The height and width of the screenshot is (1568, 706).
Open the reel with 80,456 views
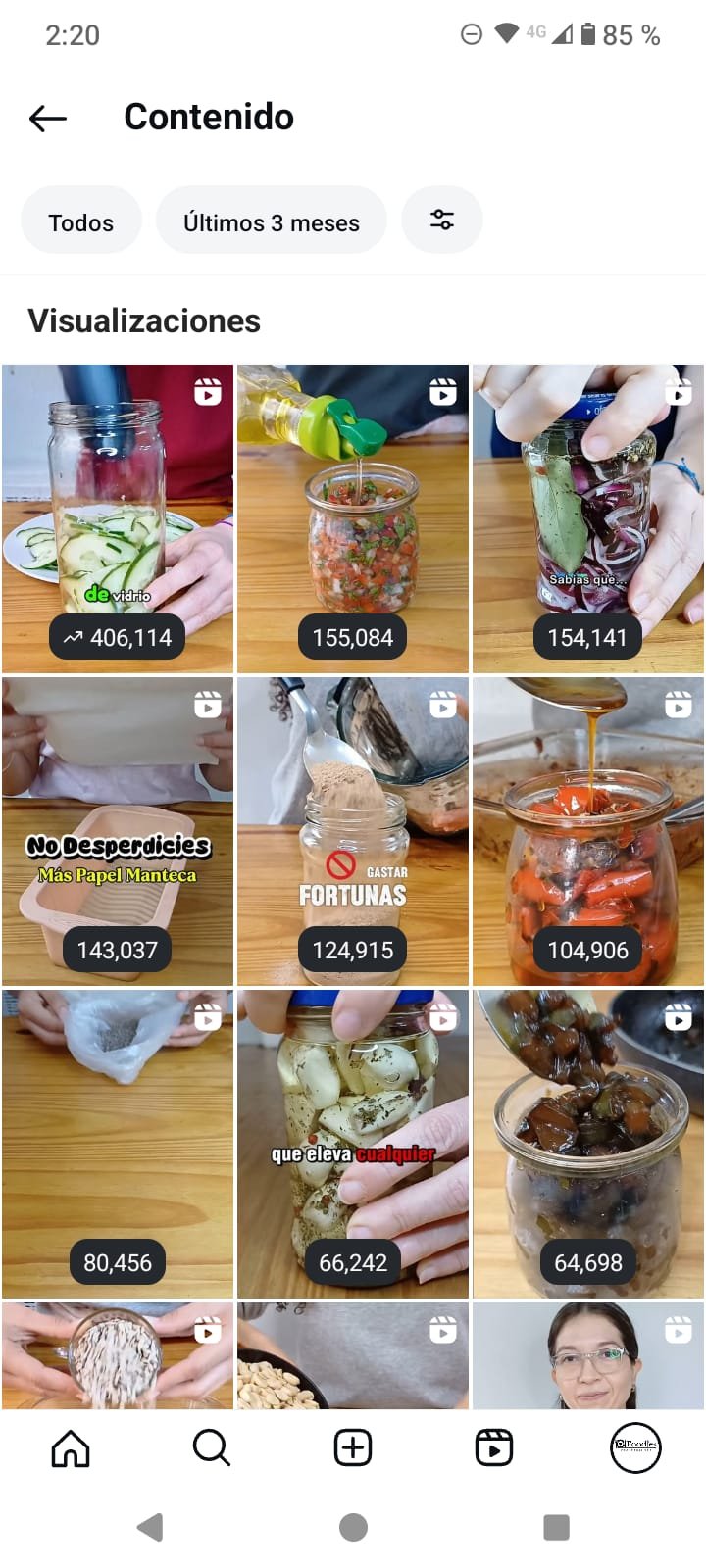point(118,1144)
